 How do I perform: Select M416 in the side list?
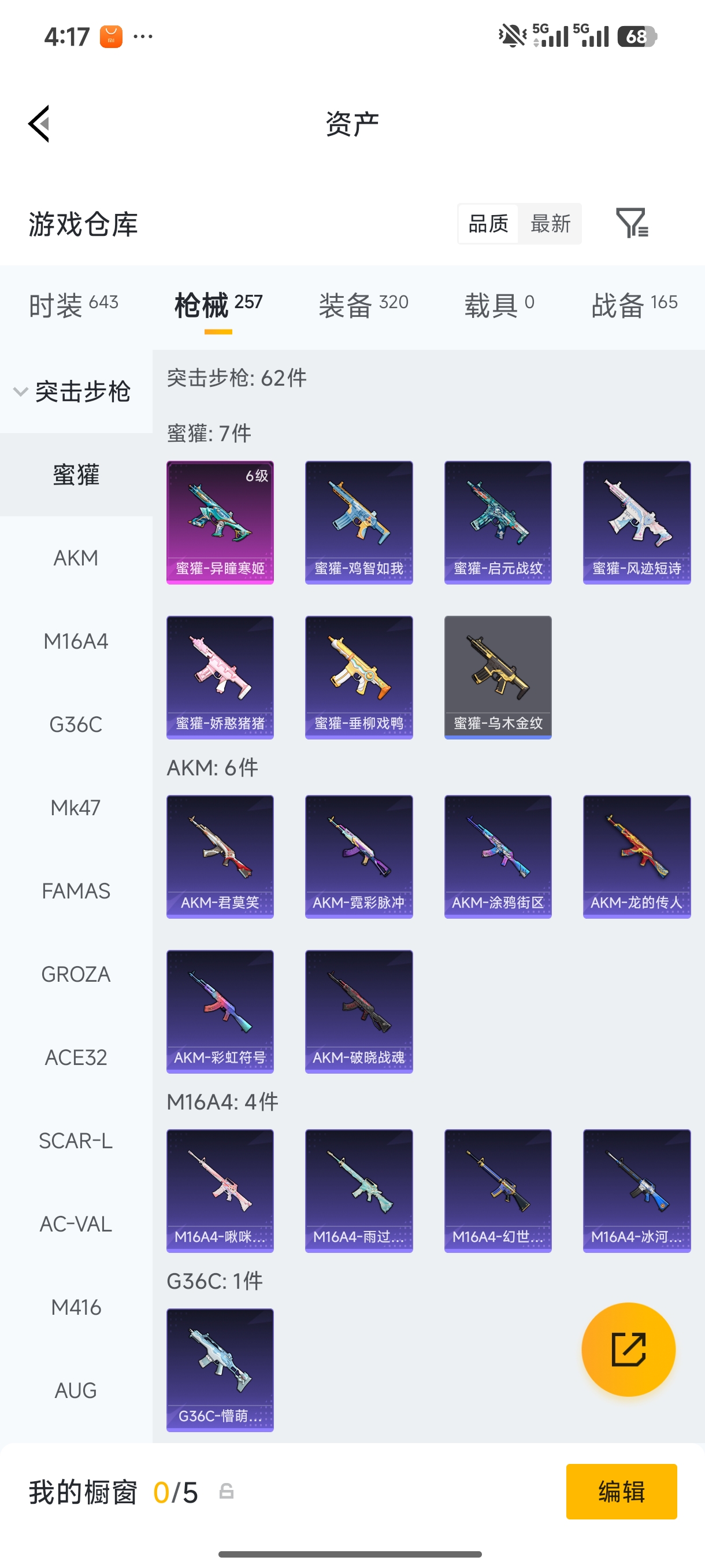coord(76,1307)
